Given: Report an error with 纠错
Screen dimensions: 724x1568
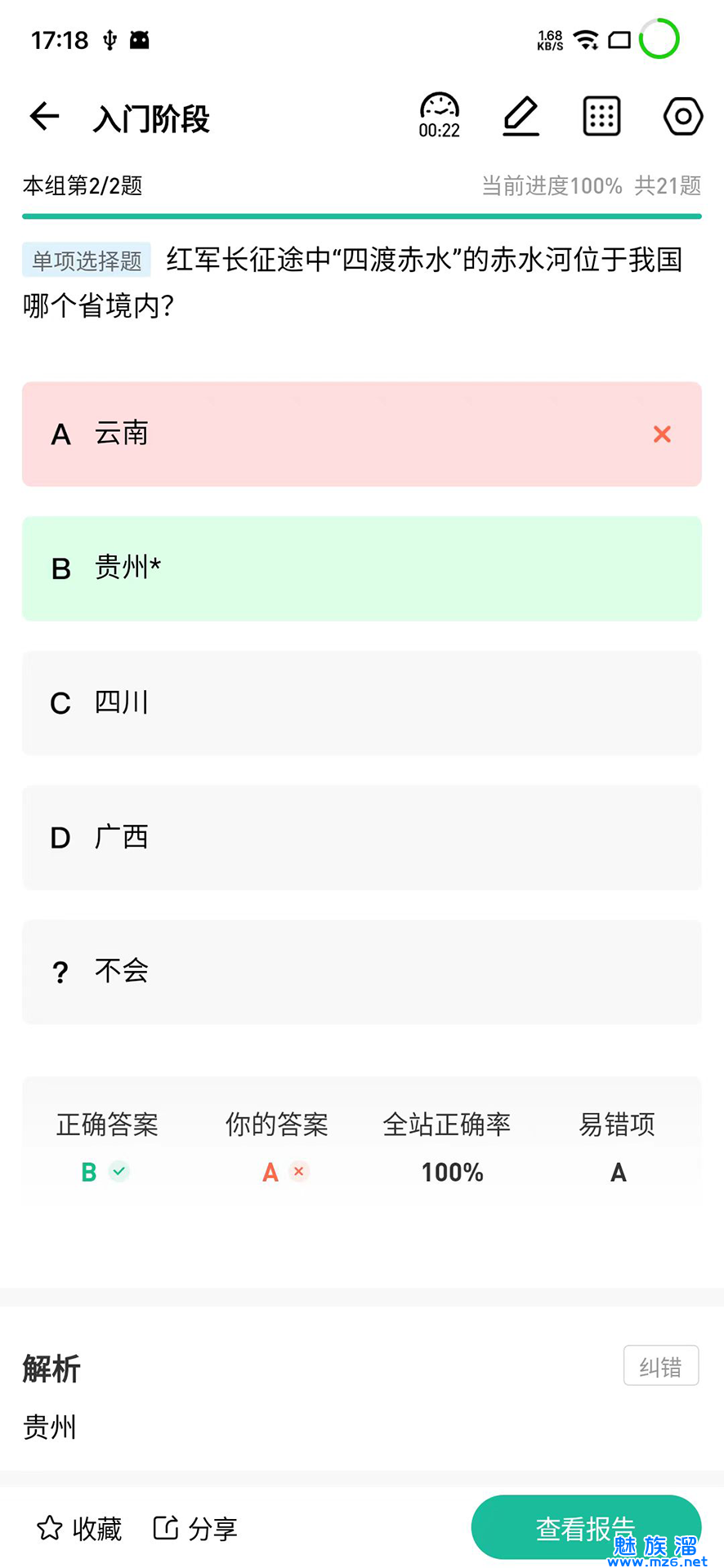Looking at the screenshot, I should [660, 1366].
